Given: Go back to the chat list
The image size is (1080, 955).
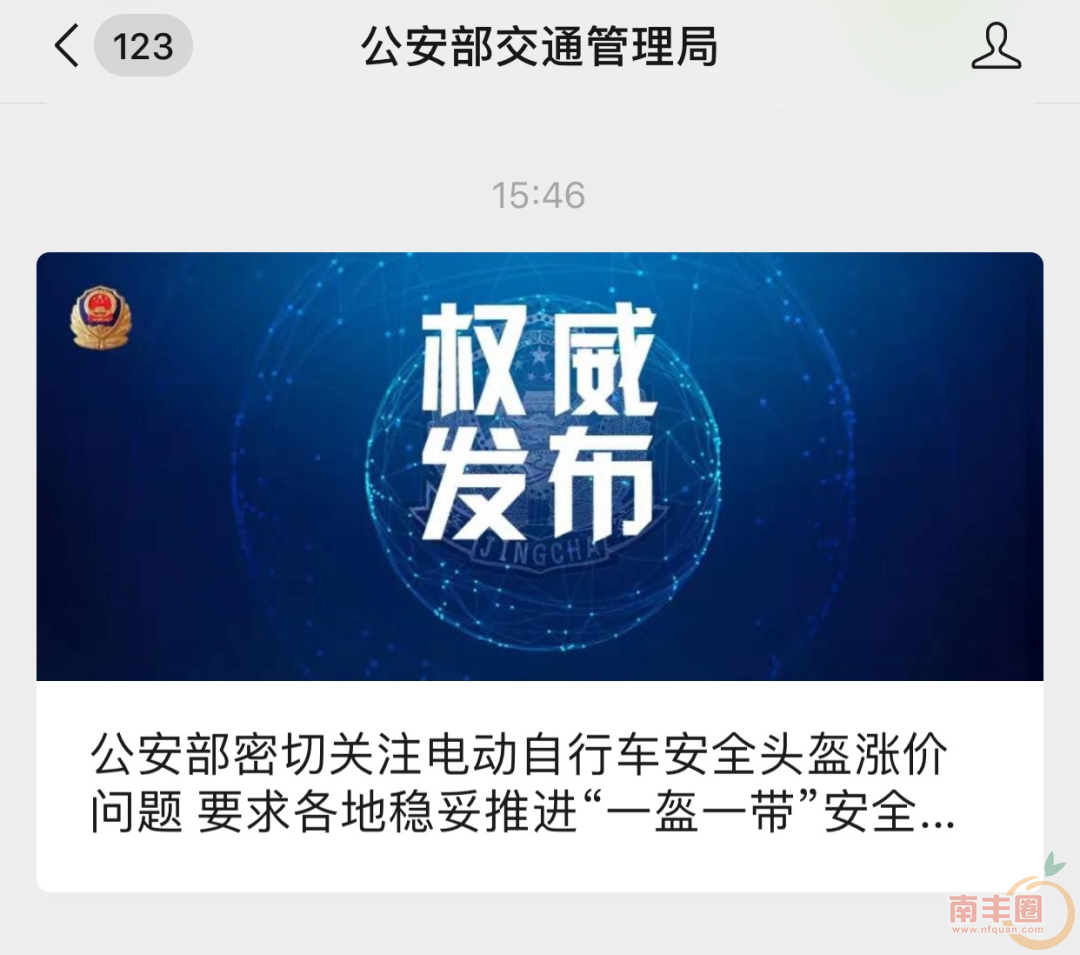Looking at the screenshot, I should [68, 47].
